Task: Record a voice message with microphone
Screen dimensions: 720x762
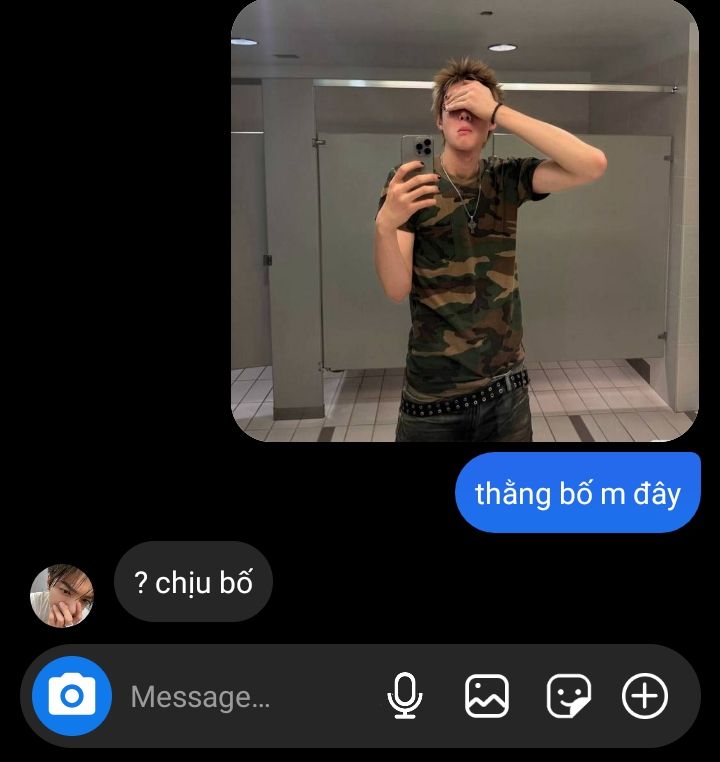Action: [405, 695]
